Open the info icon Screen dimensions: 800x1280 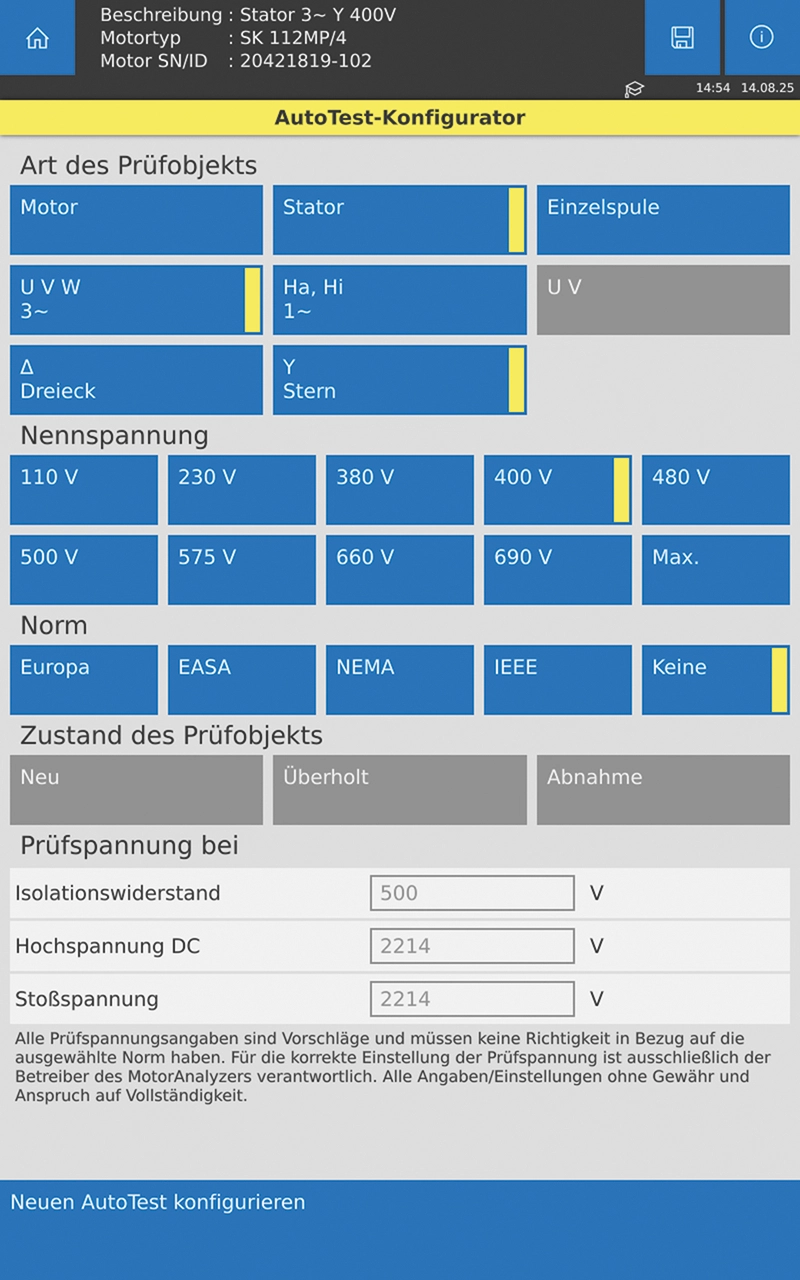[x=761, y=38]
